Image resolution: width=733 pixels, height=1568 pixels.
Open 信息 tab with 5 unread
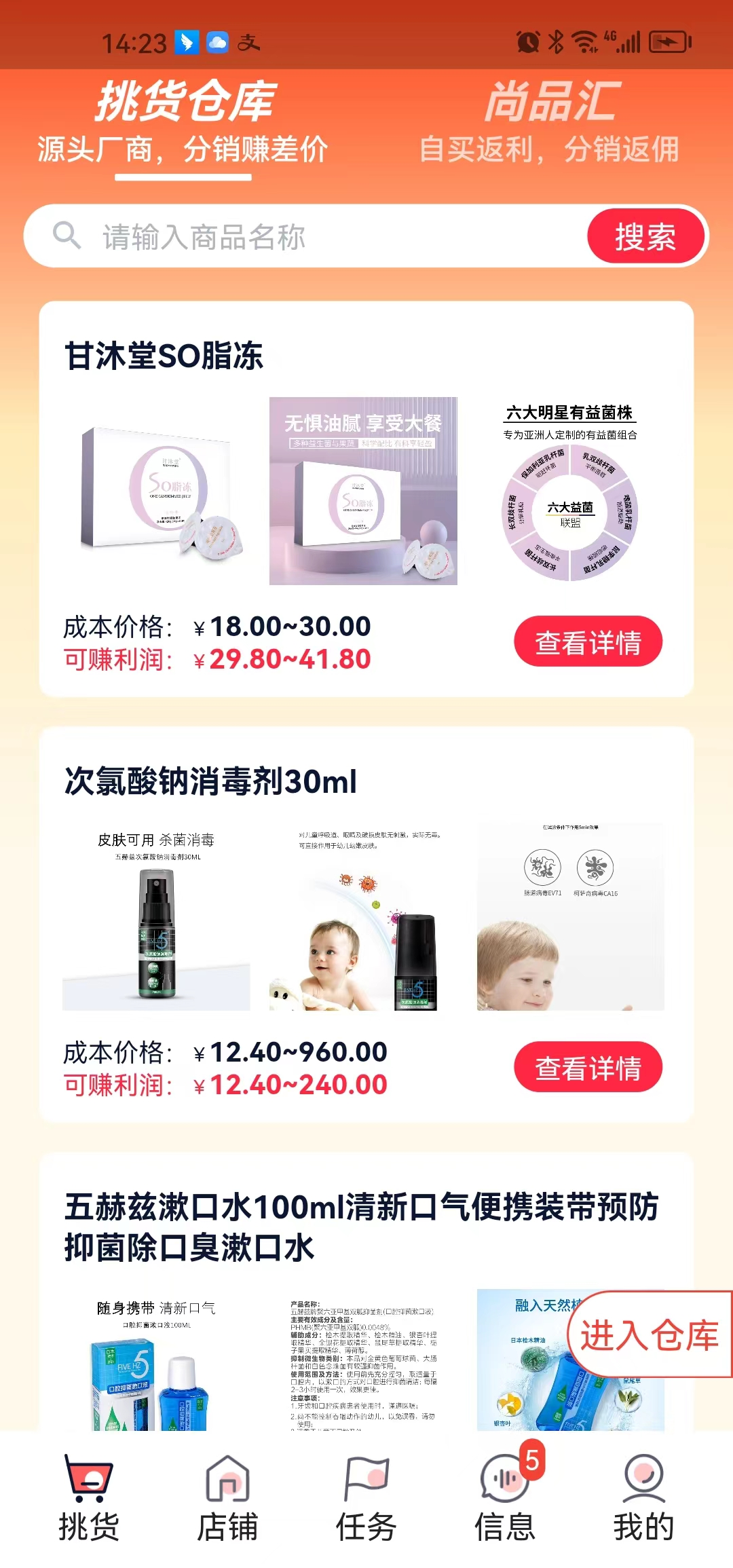coord(505,1497)
